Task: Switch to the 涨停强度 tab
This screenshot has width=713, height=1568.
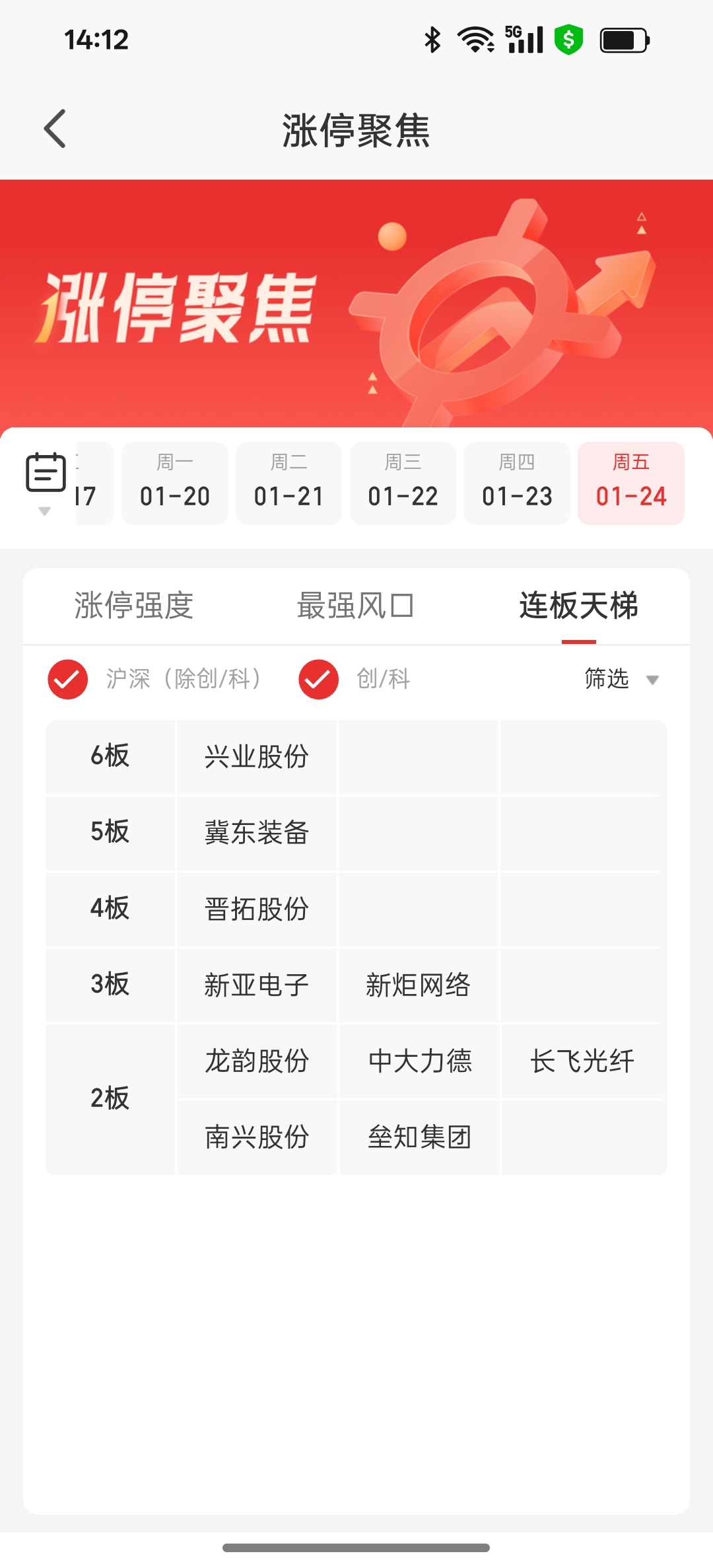Action: (x=134, y=608)
